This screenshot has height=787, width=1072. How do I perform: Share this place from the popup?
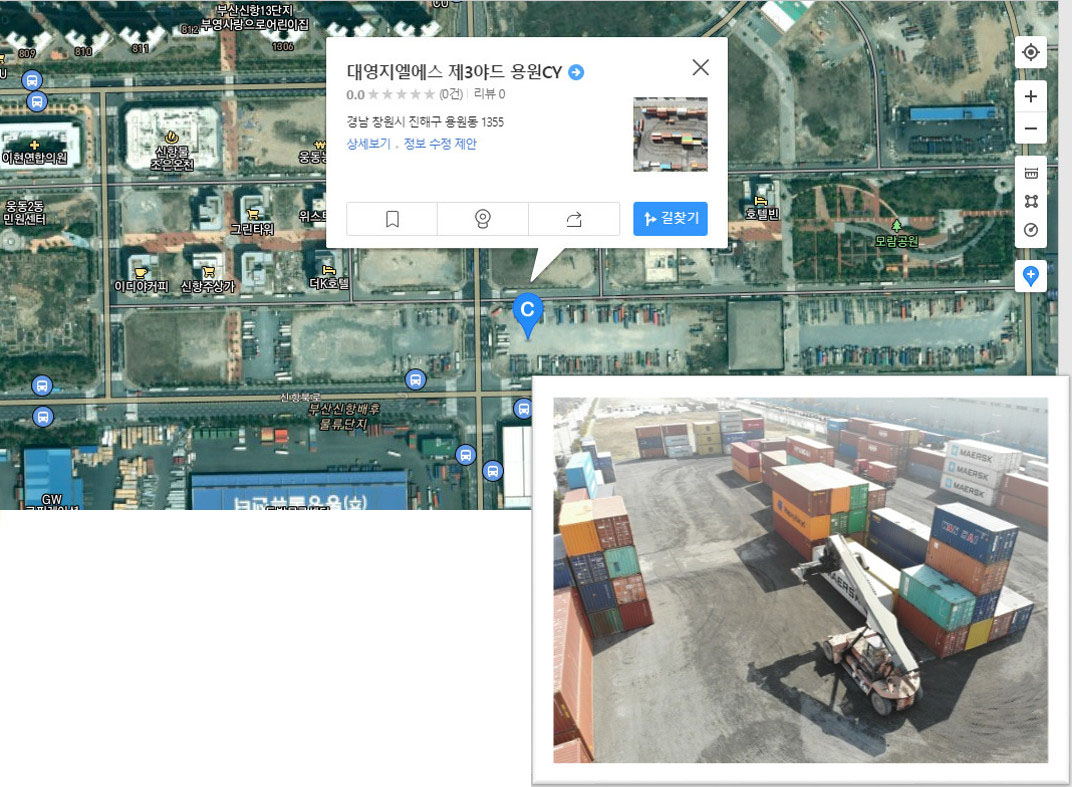[574, 219]
